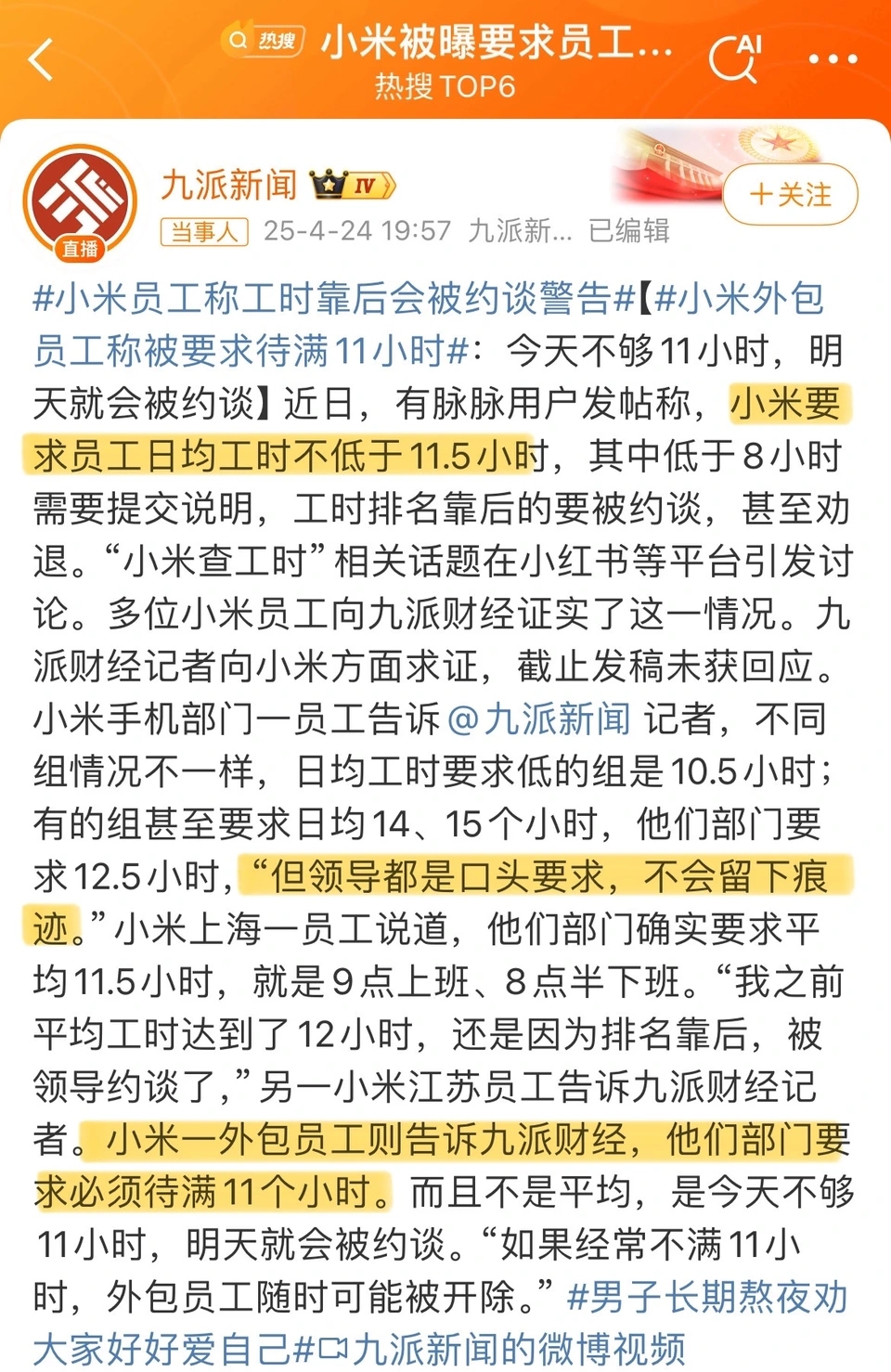Open the @九派新闻 mention link
This screenshot has width=891, height=1372.
click(538, 718)
